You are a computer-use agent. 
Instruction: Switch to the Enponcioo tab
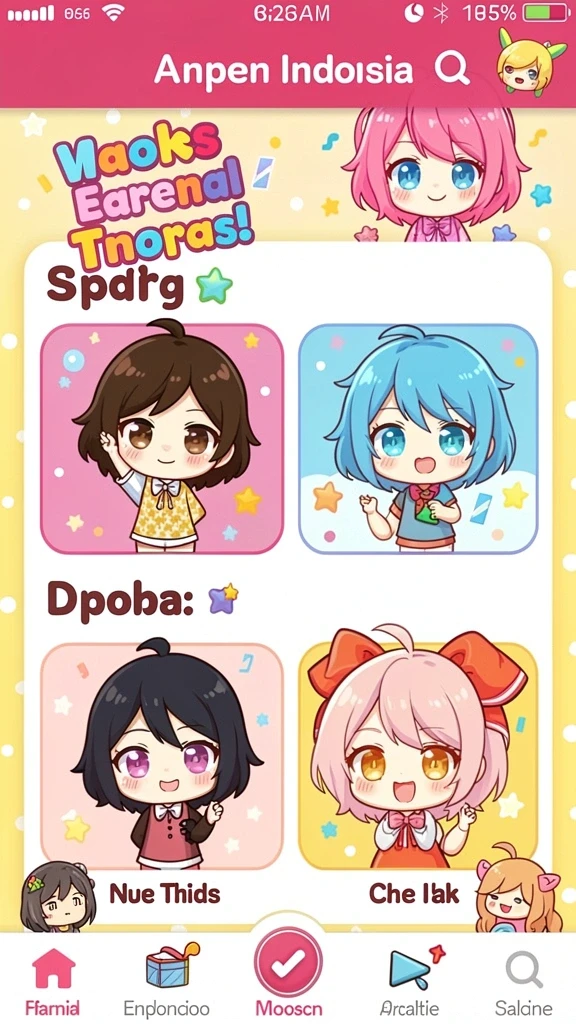click(x=167, y=982)
